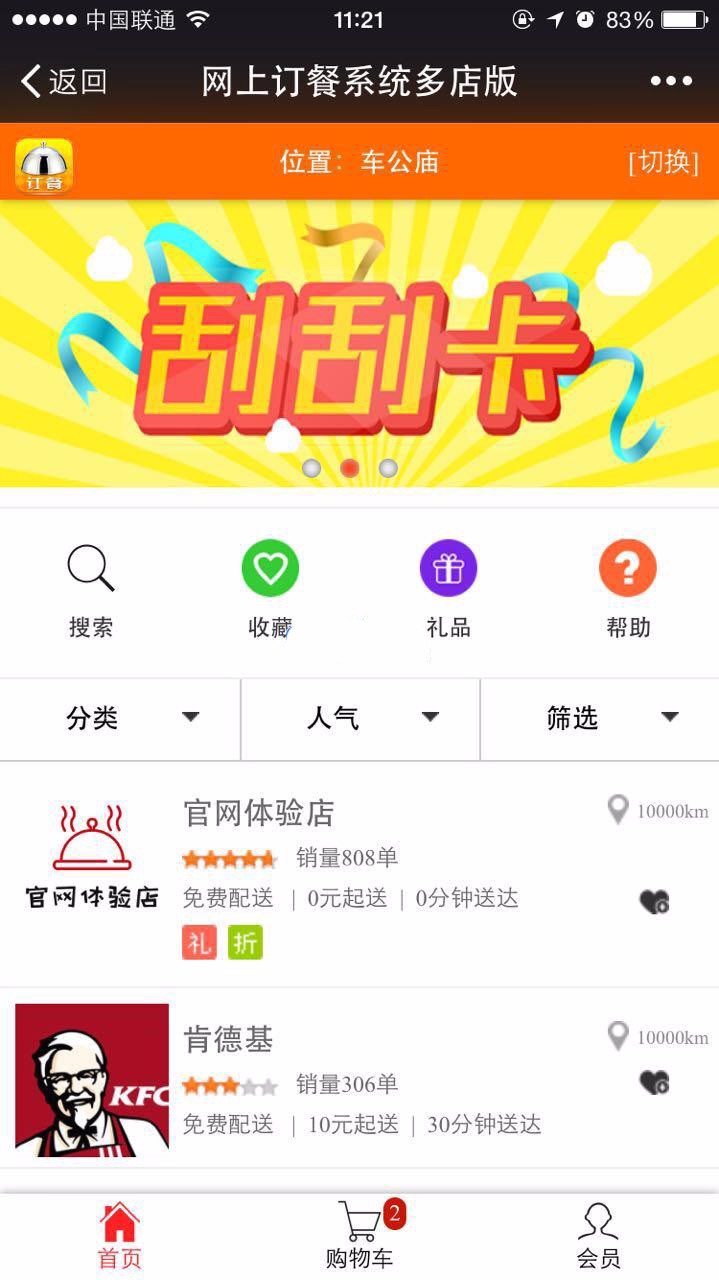The image size is (719, 1280).
Task: Go back with the 返回 button
Action: point(63,81)
